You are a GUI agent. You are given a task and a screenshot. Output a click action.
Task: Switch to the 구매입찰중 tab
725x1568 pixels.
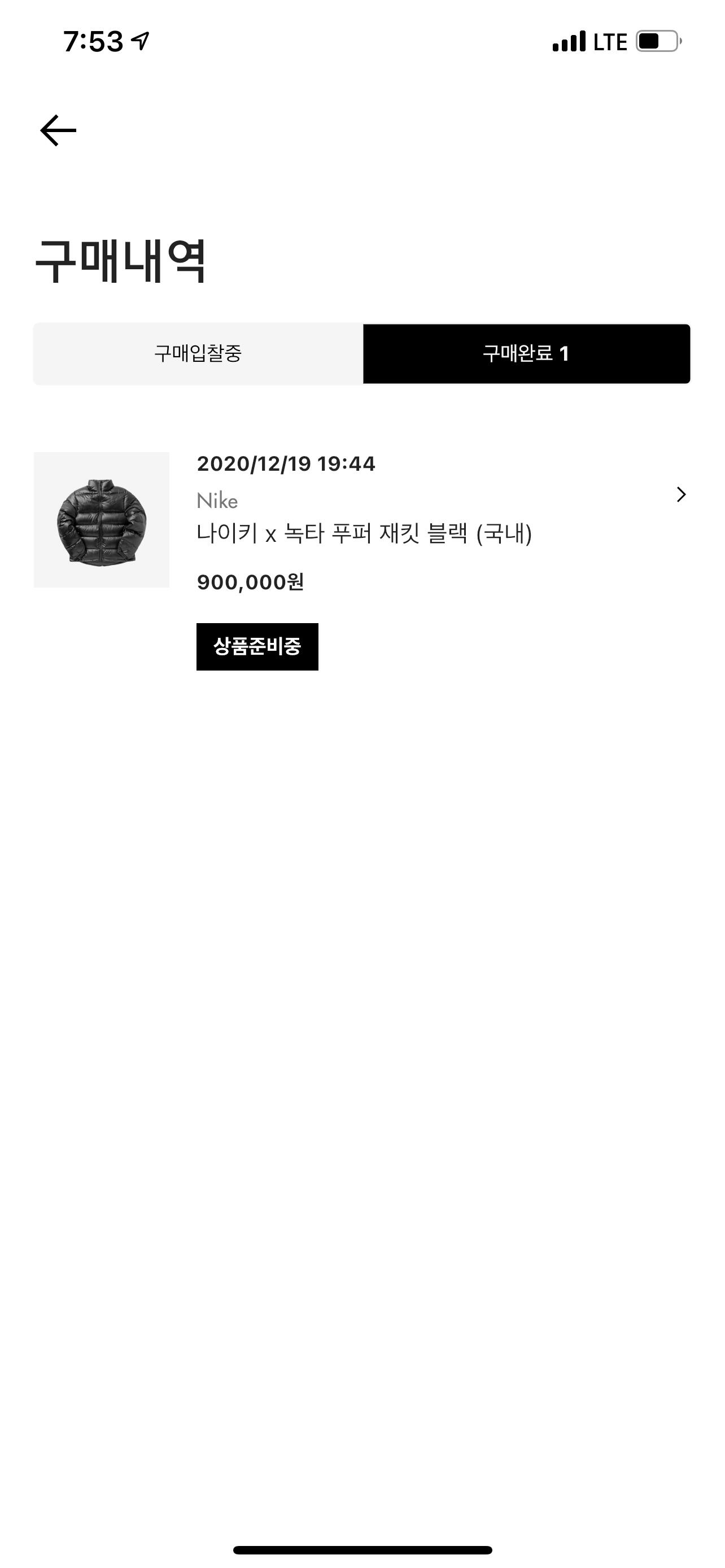(198, 354)
